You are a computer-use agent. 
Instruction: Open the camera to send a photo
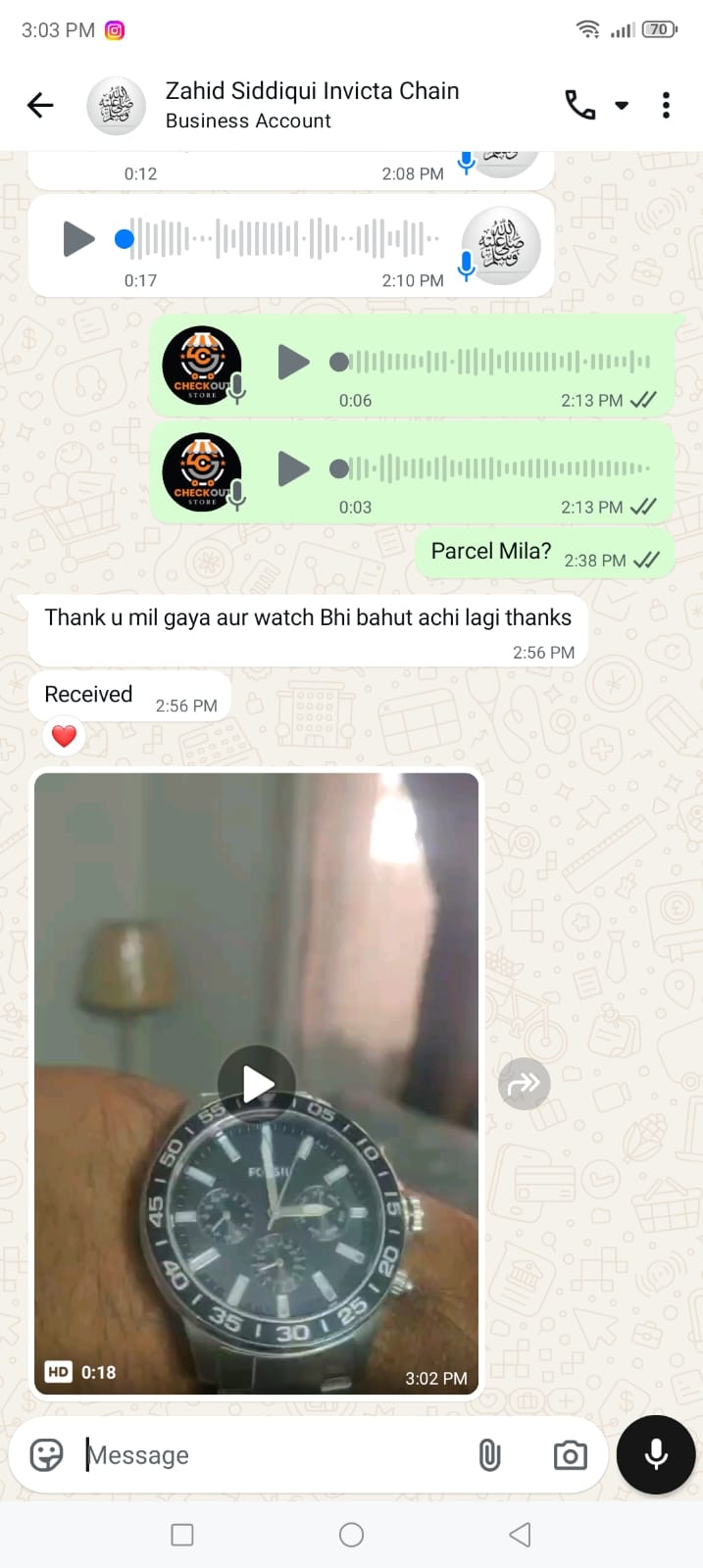pyautogui.click(x=570, y=1455)
